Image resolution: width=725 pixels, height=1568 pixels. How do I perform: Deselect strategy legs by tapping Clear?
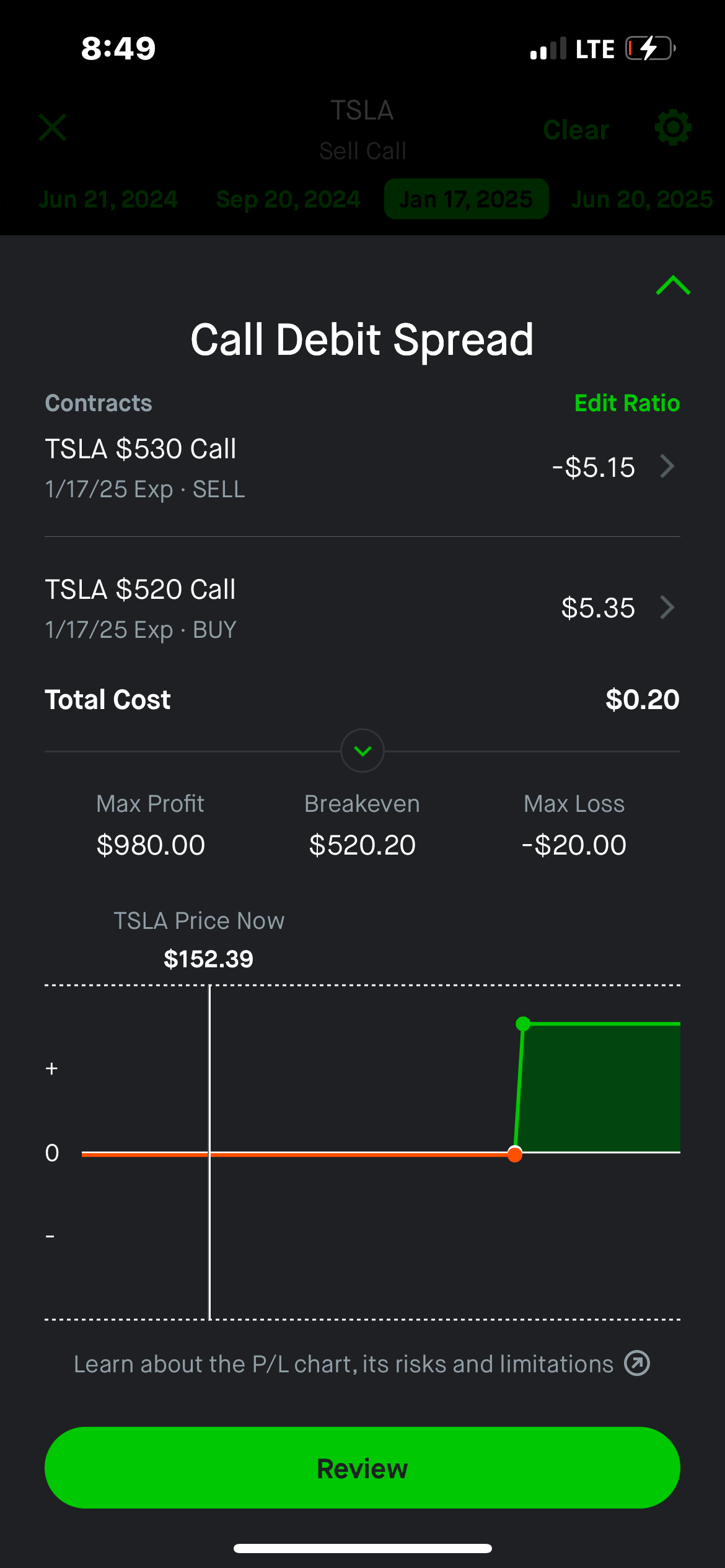[575, 129]
